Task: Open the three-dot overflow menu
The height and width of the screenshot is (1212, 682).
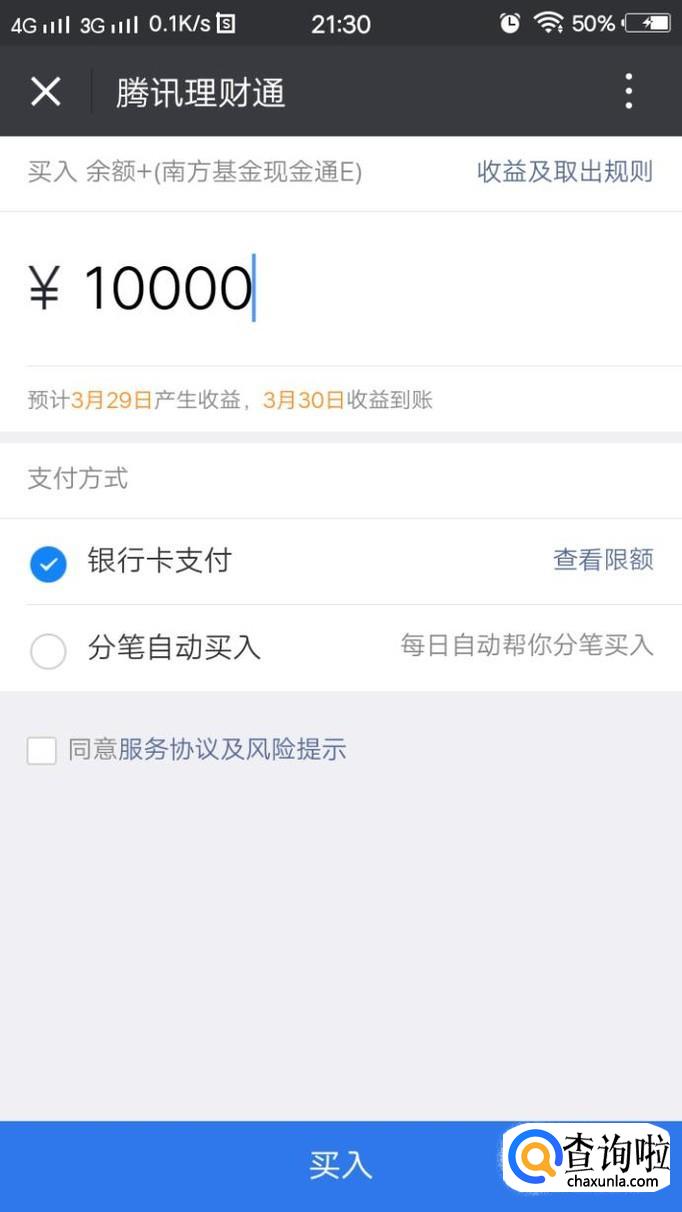Action: pos(629,92)
